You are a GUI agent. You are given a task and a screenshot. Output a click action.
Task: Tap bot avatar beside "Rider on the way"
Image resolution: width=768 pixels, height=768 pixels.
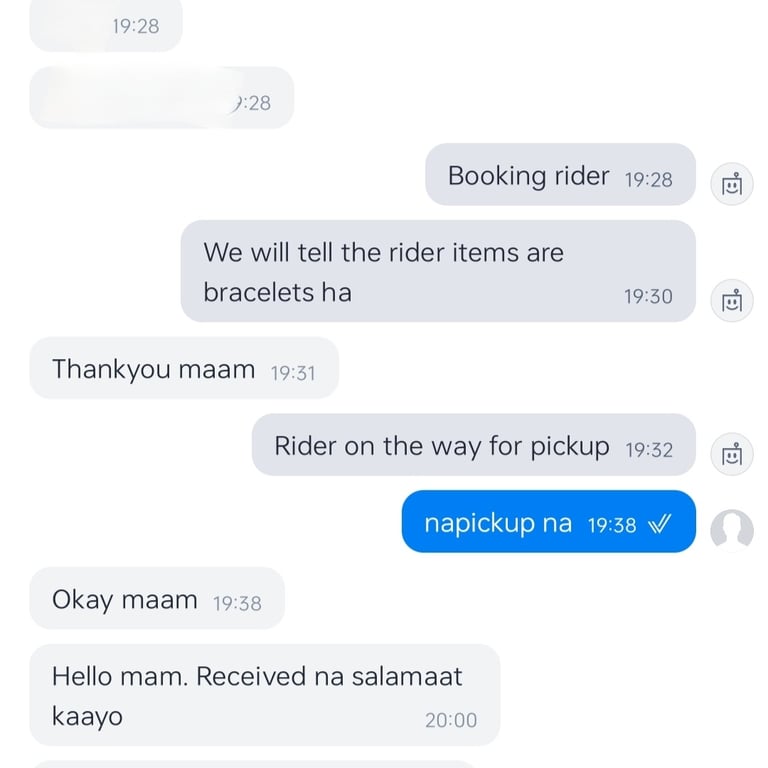tap(732, 453)
